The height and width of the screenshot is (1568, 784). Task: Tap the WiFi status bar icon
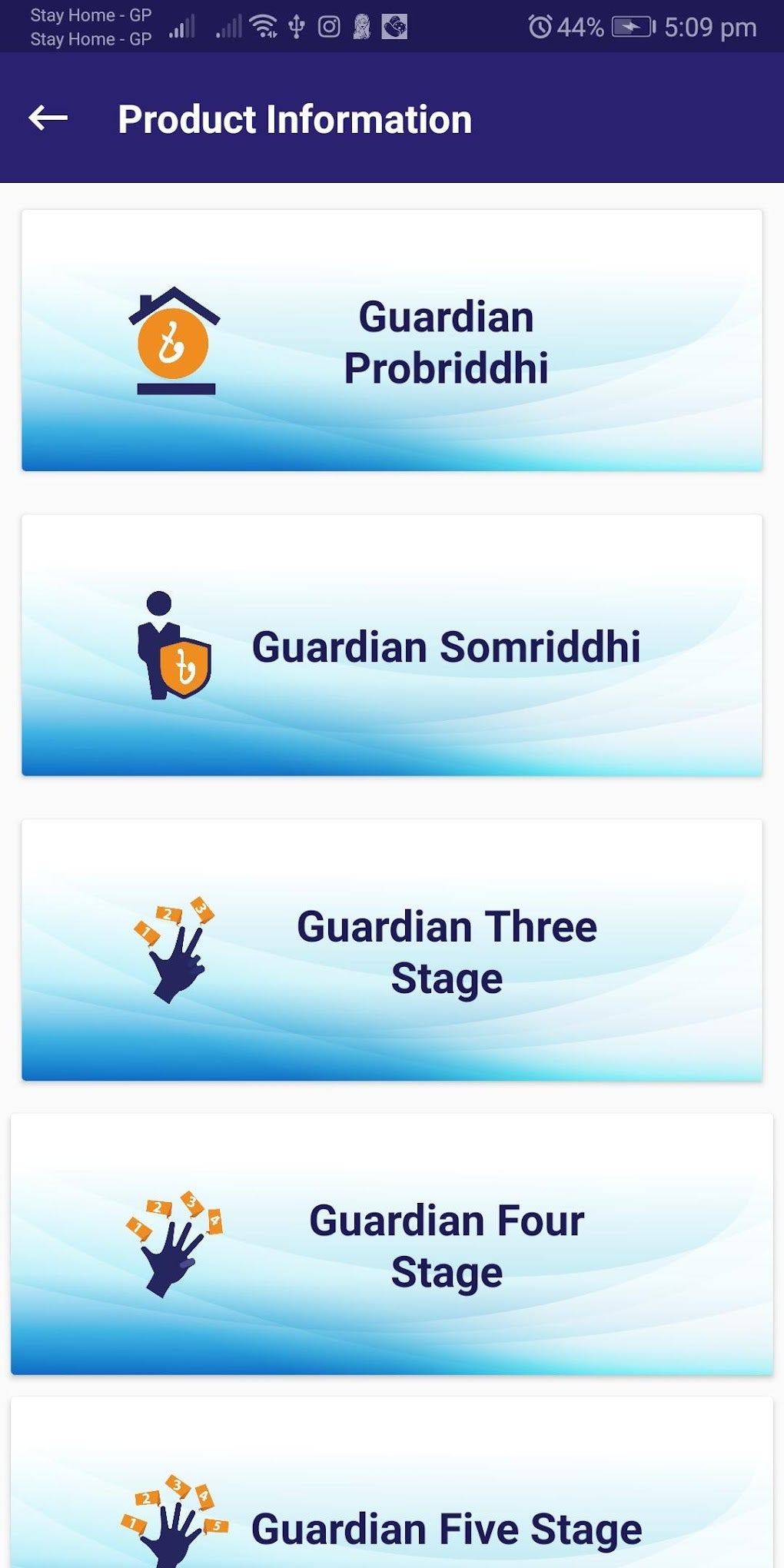click(x=262, y=25)
